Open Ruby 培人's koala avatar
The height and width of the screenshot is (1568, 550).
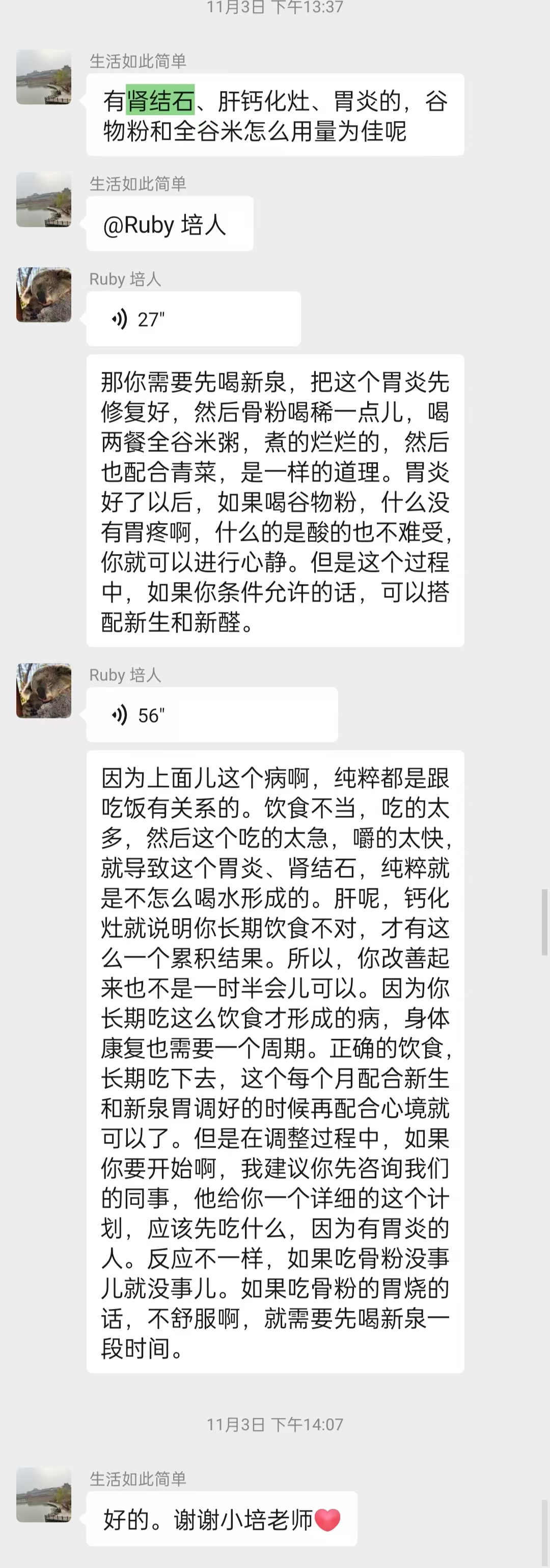click(x=43, y=295)
